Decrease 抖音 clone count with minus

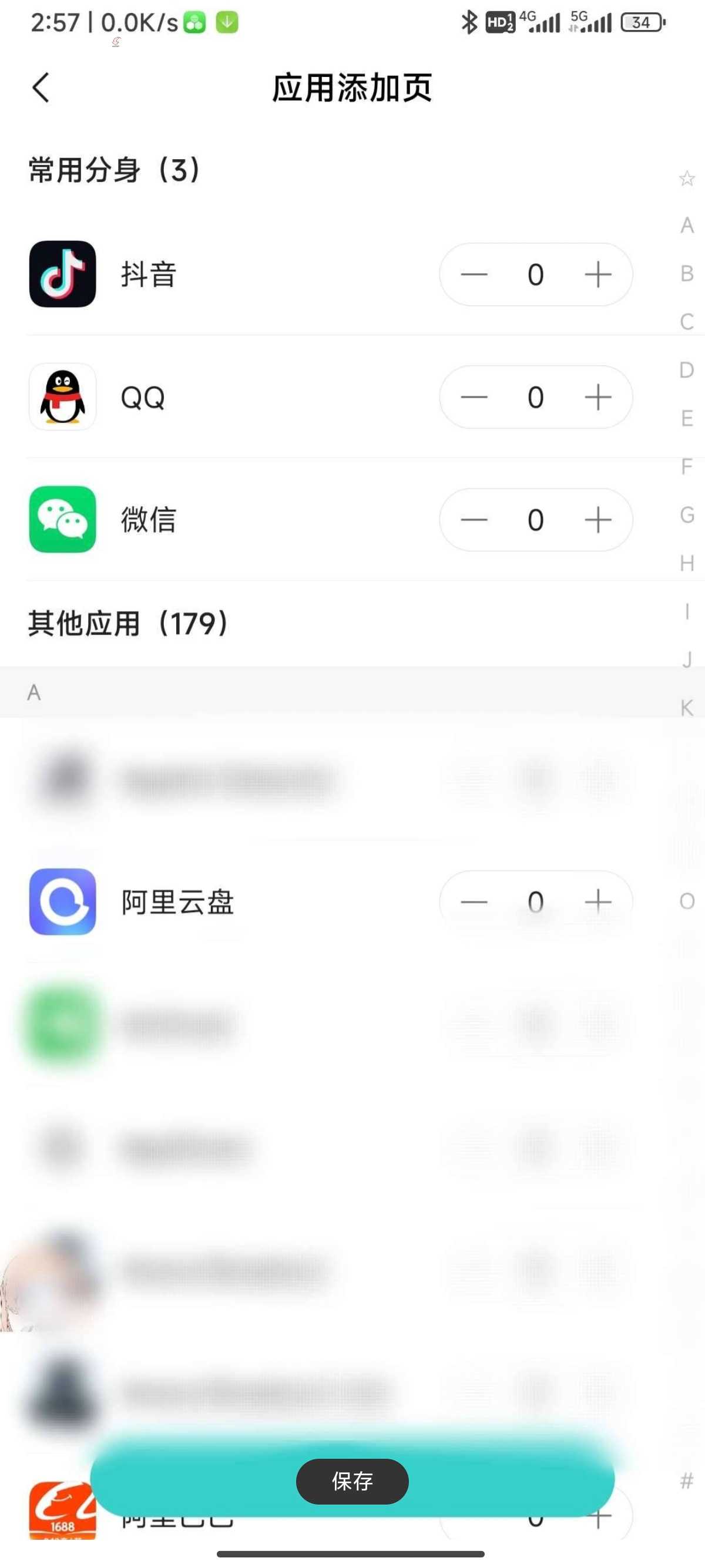(x=474, y=274)
